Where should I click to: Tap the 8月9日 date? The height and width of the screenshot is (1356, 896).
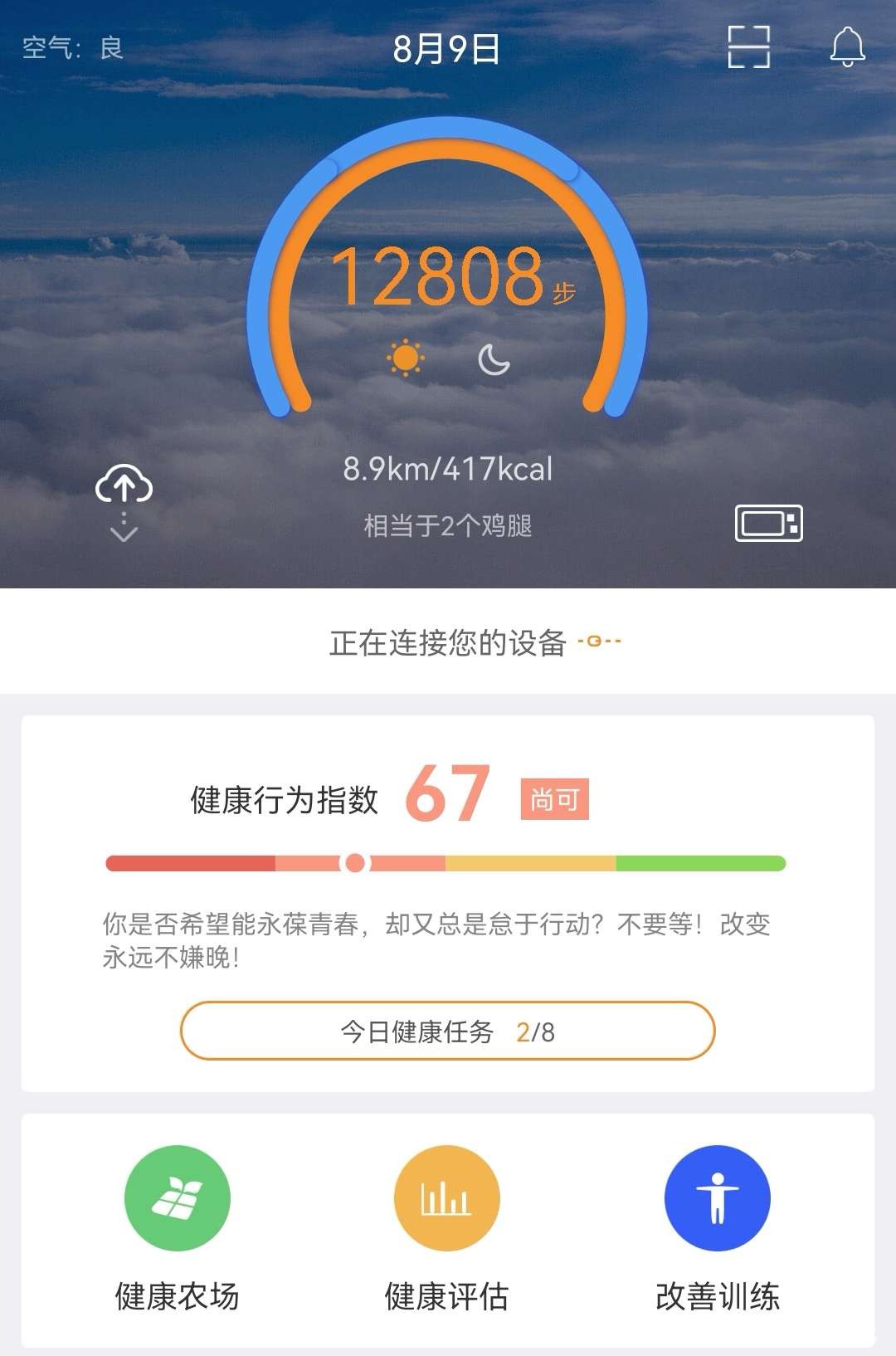[x=446, y=49]
